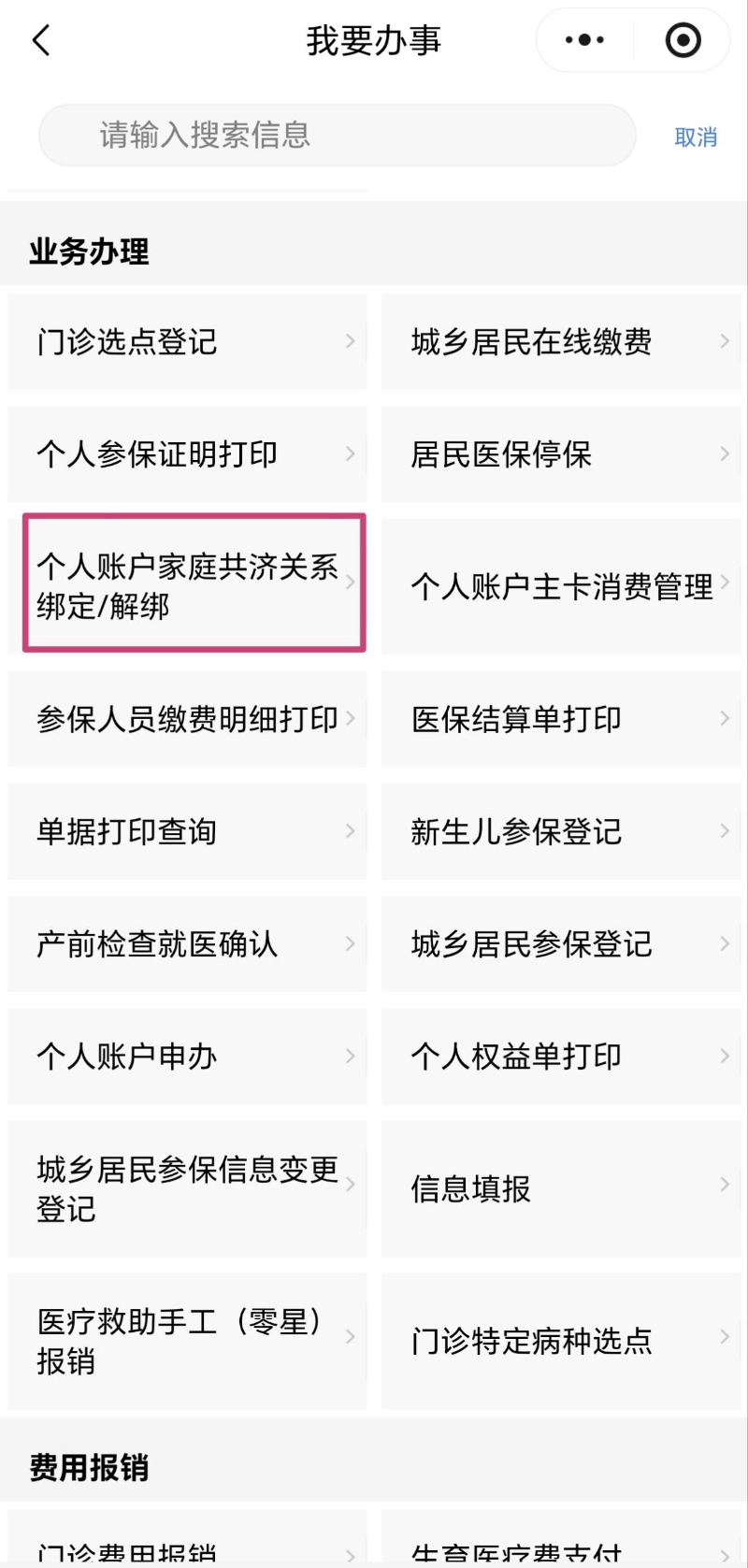Select 参保人员缴费明细打印
The image size is (748, 1568).
click(187, 719)
